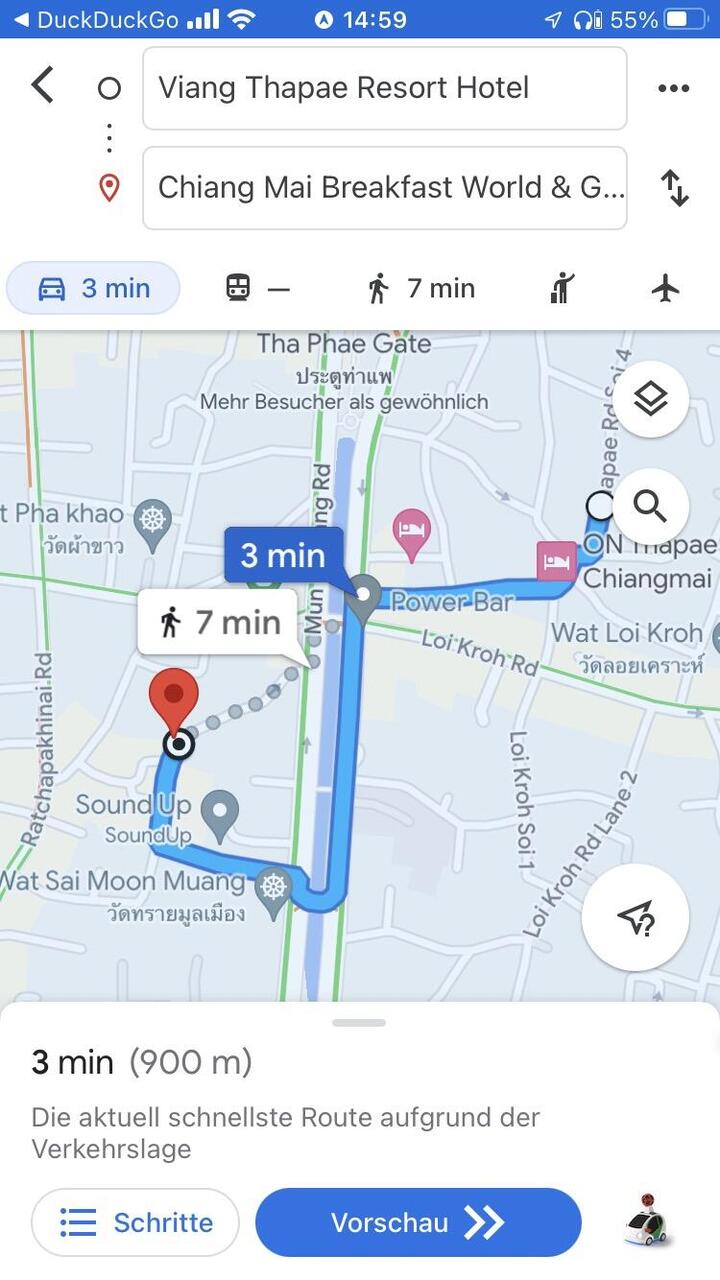Switch to flight mode
Image resolution: width=720 pixels, height=1280 pixels.
(x=665, y=289)
